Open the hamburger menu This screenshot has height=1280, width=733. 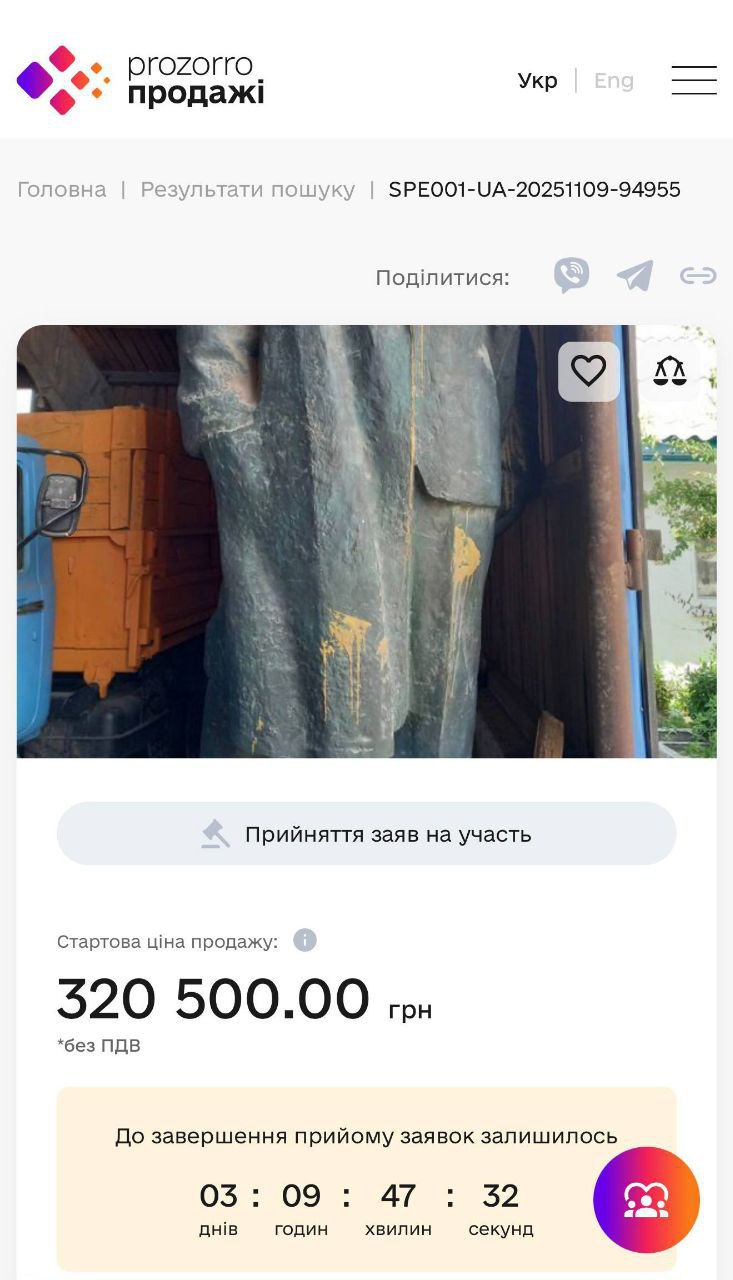coord(693,80)
